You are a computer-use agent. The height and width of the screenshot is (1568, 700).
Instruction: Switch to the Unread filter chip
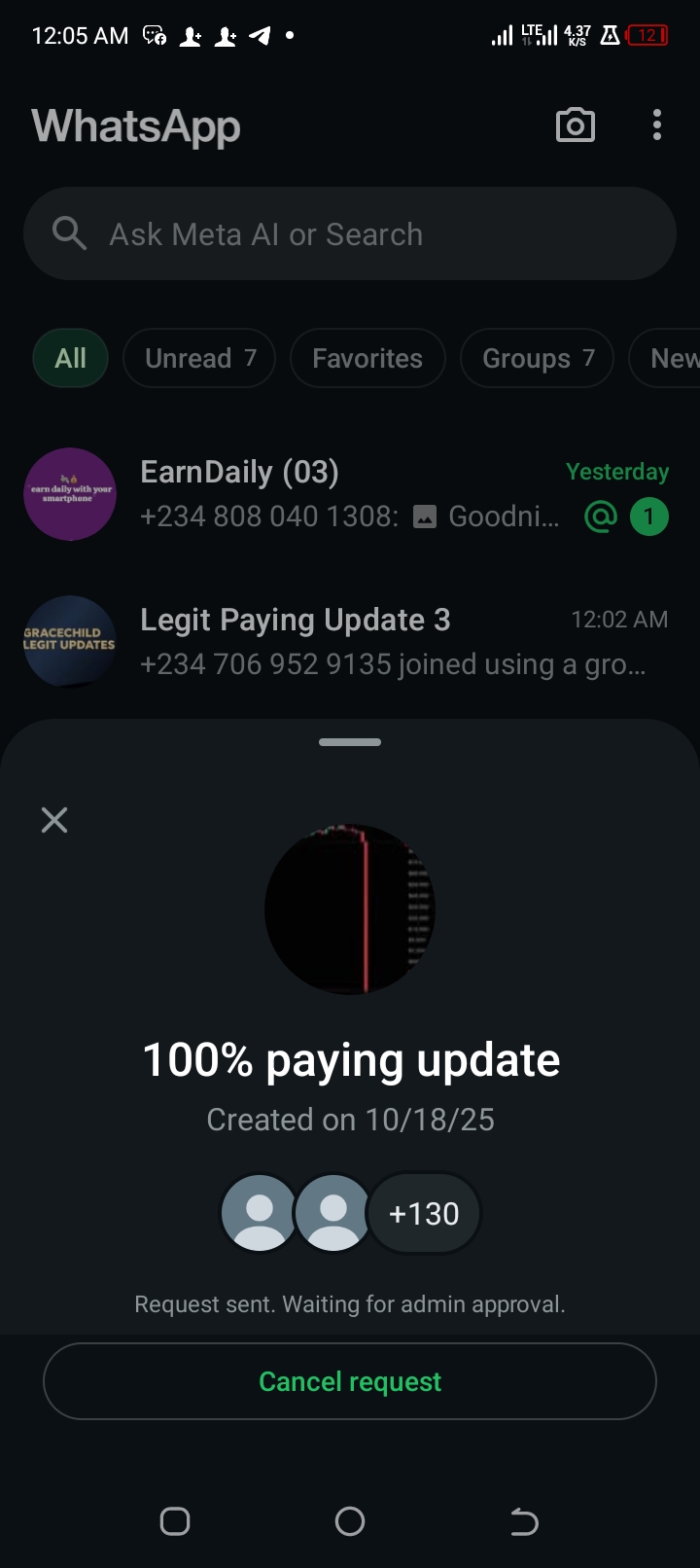[199, 359]
